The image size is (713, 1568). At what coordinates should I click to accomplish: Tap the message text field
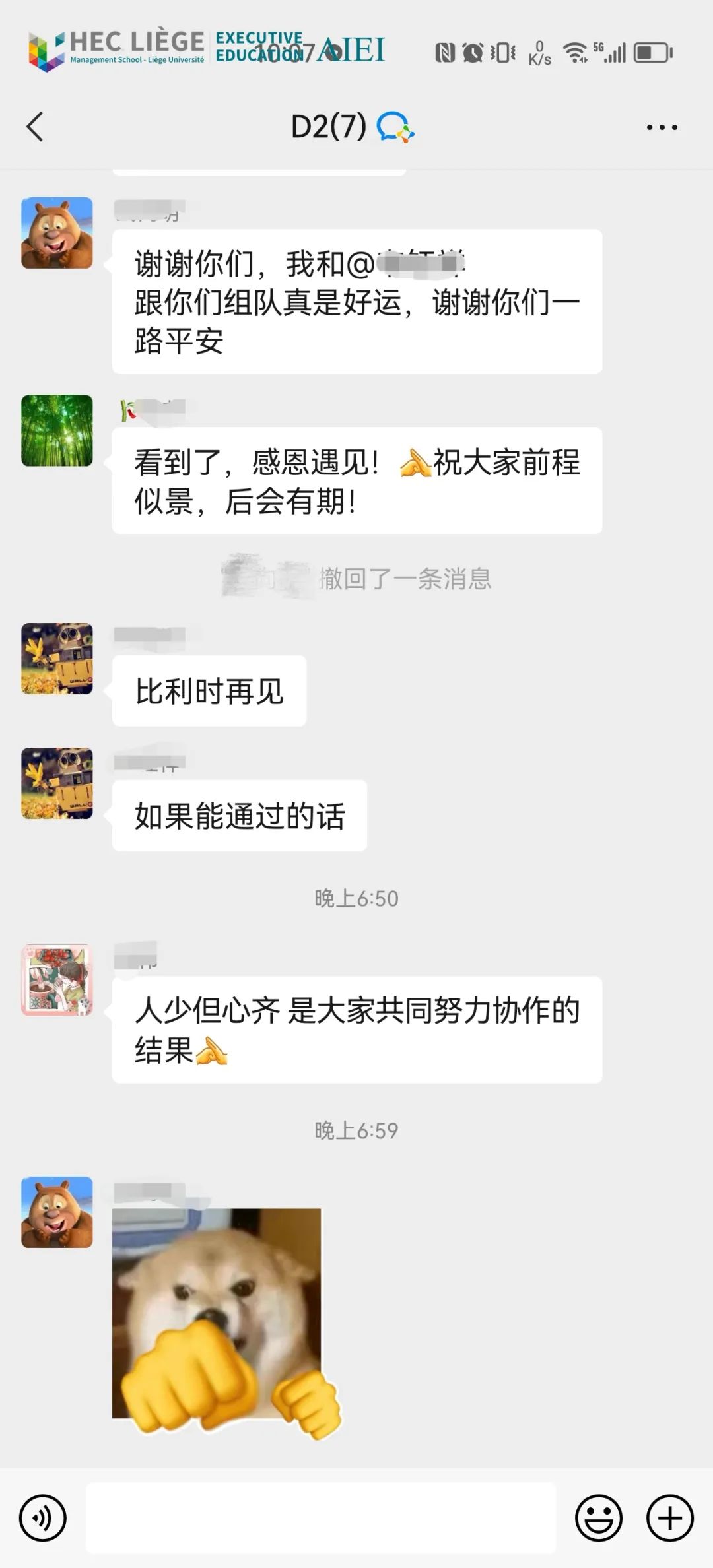point(321,1518)
